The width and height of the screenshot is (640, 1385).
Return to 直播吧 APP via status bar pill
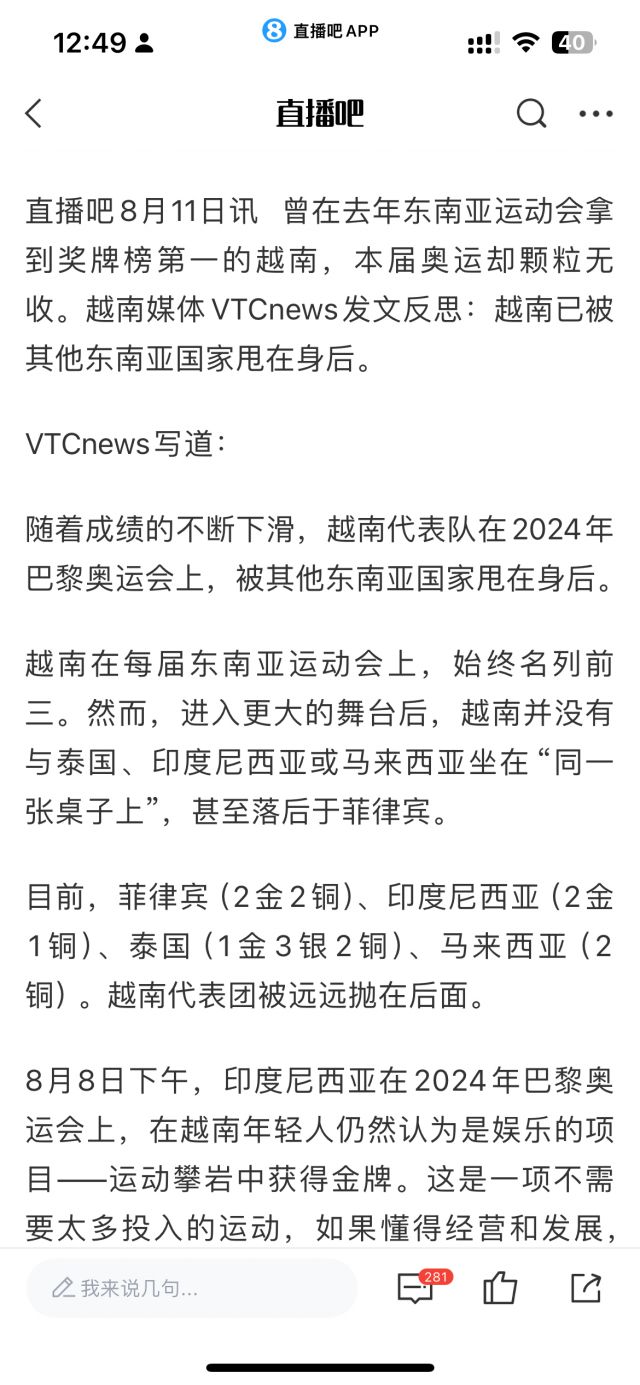coord(320,31)
